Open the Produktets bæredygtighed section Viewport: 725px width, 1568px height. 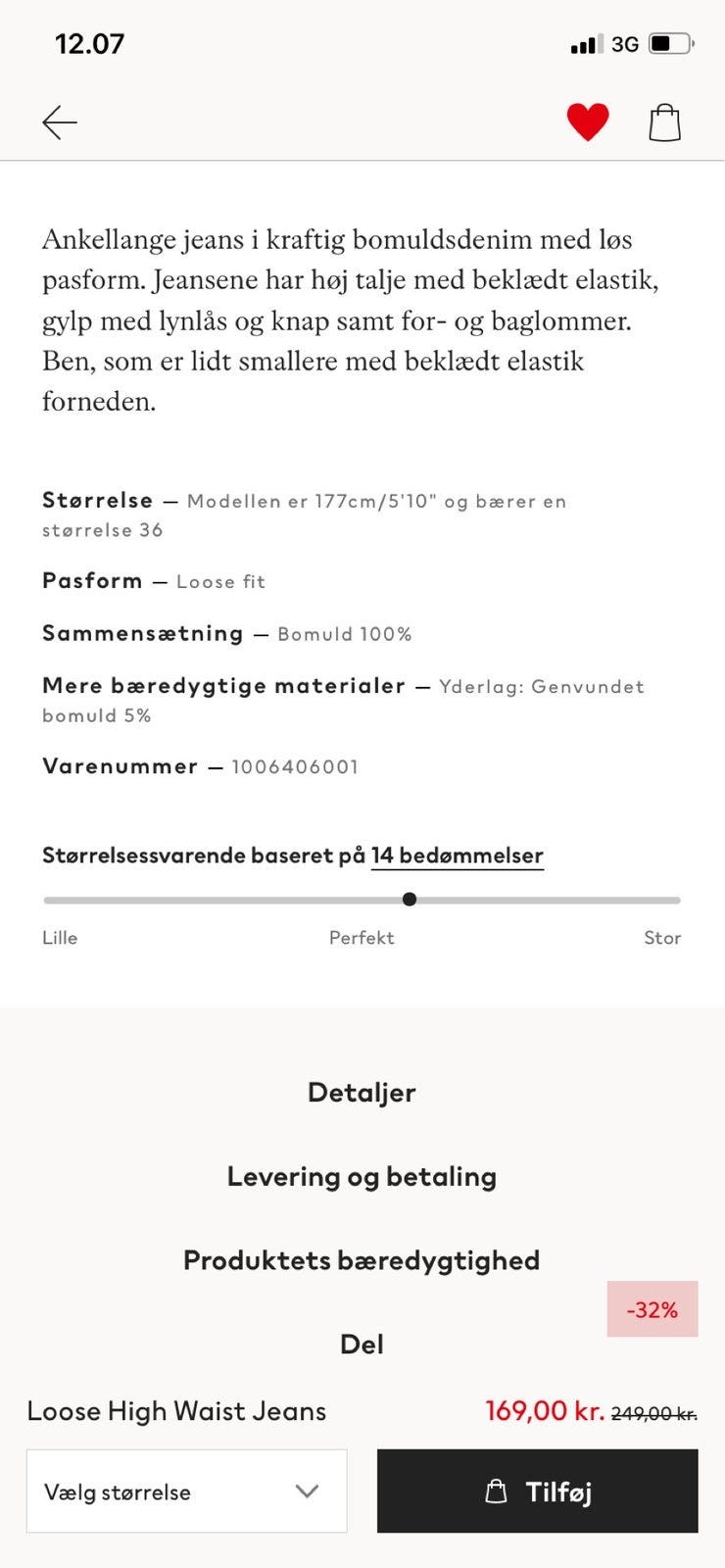[362, 1260]
